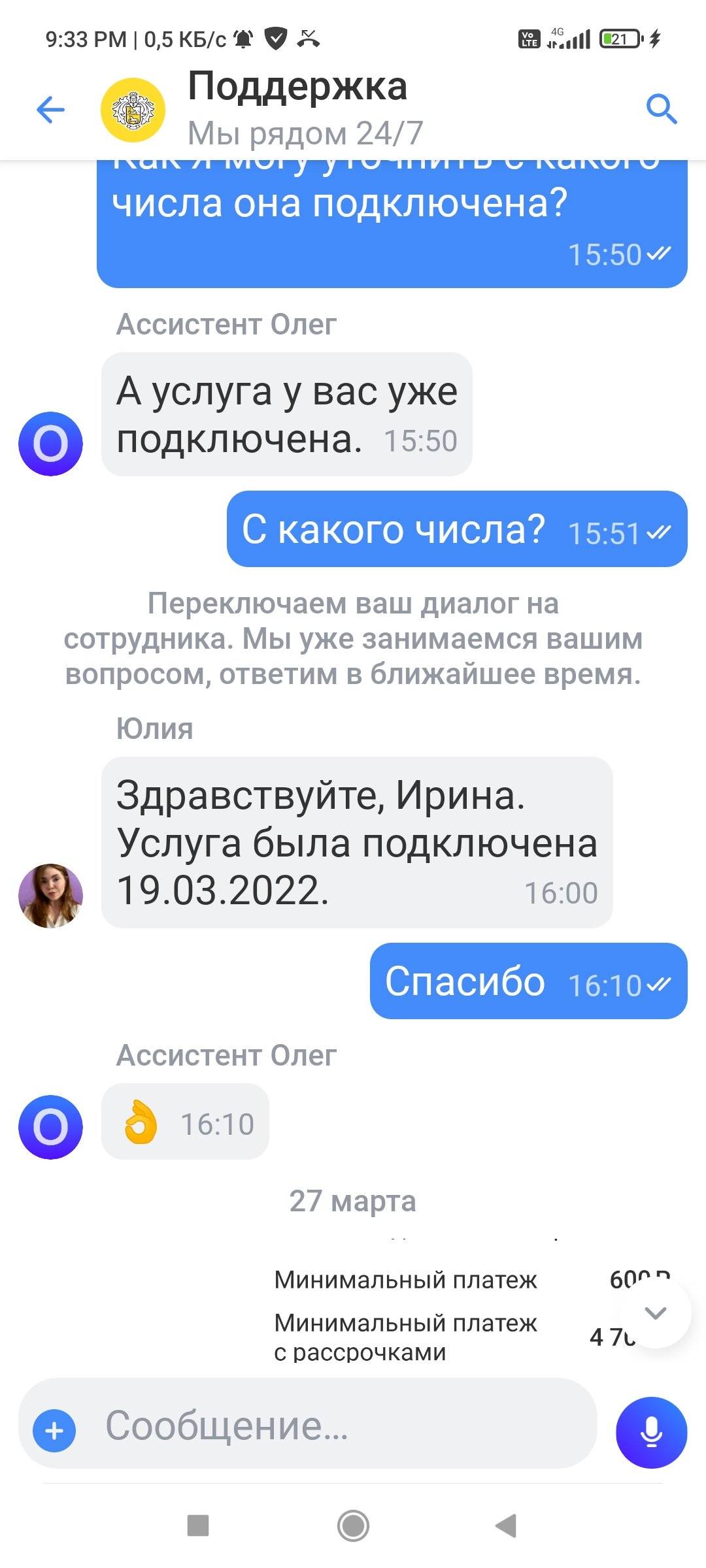Screen dimensions: 706x1568
Task: Search within the support chat
Action: click(x=661, y=109)
